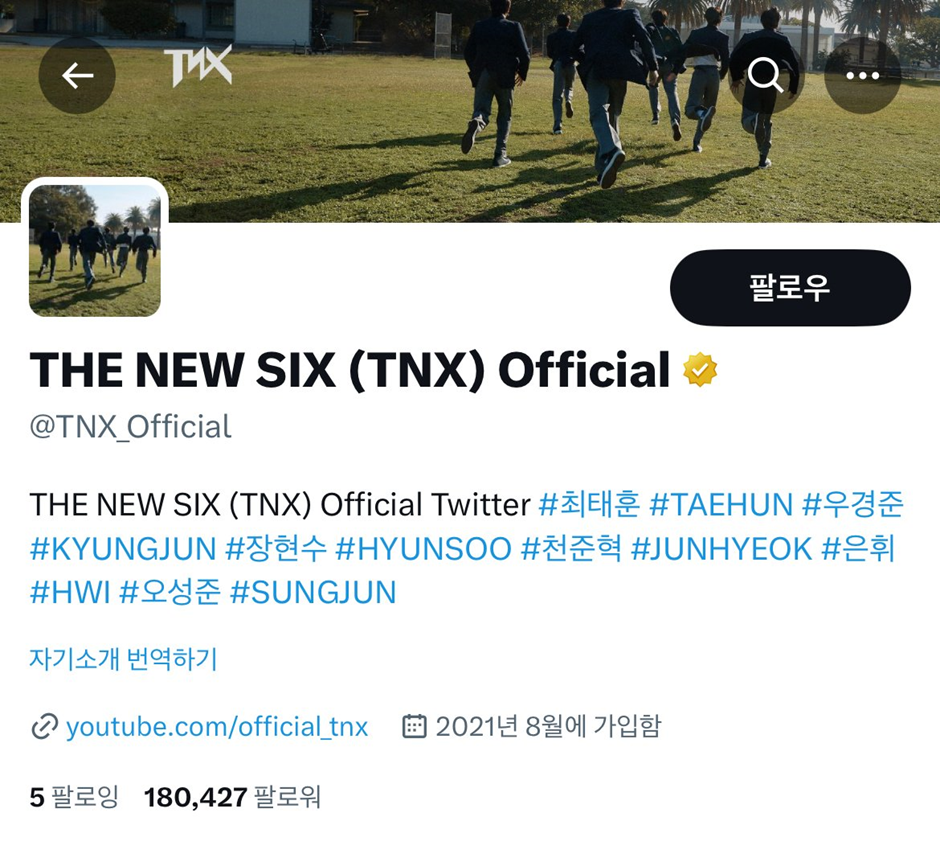Open the #HYUNSOO hashtag
Viewport: 940px width, 858px height.
tap(423, 548)
